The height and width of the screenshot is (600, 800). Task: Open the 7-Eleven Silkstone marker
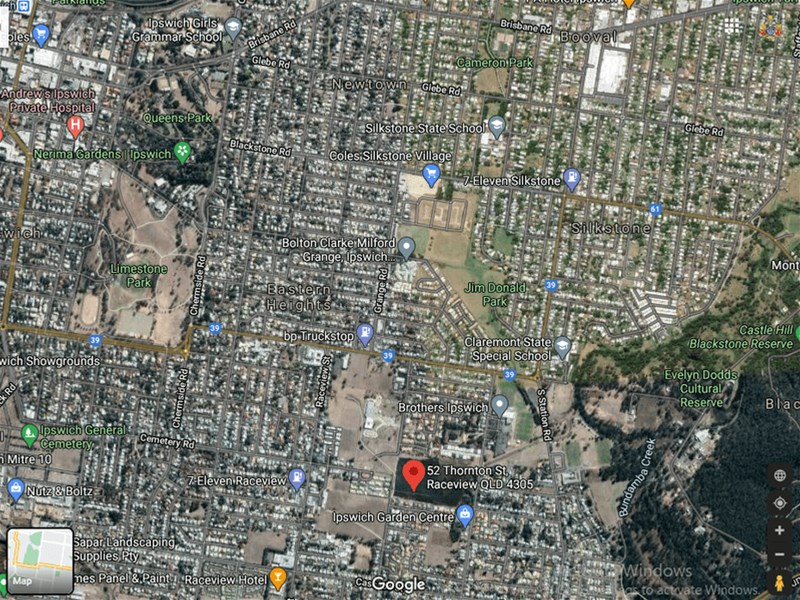coord(571,178)
